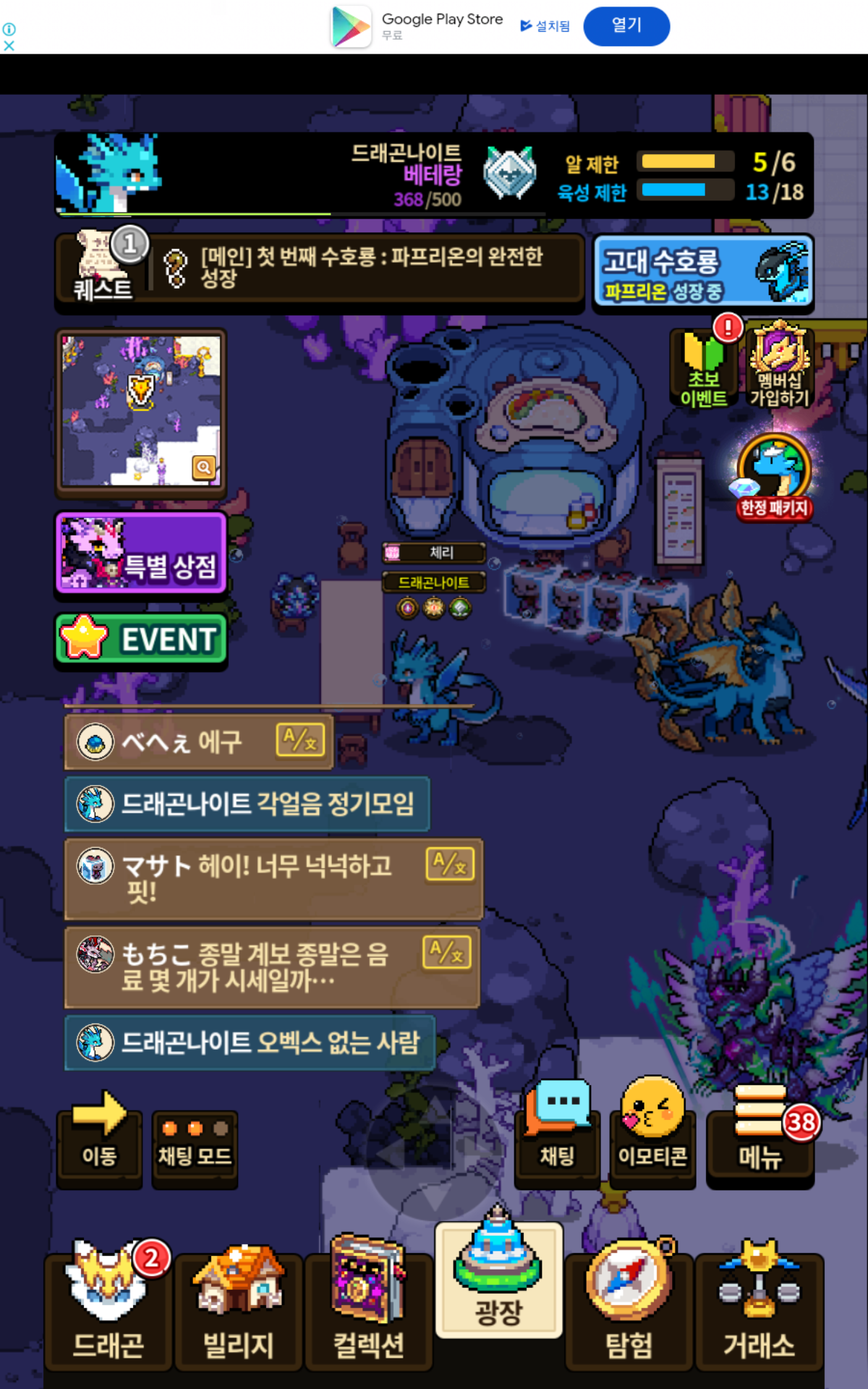
Task: Open 고대 수호룡 파프리온 banner
Action: 703,273
